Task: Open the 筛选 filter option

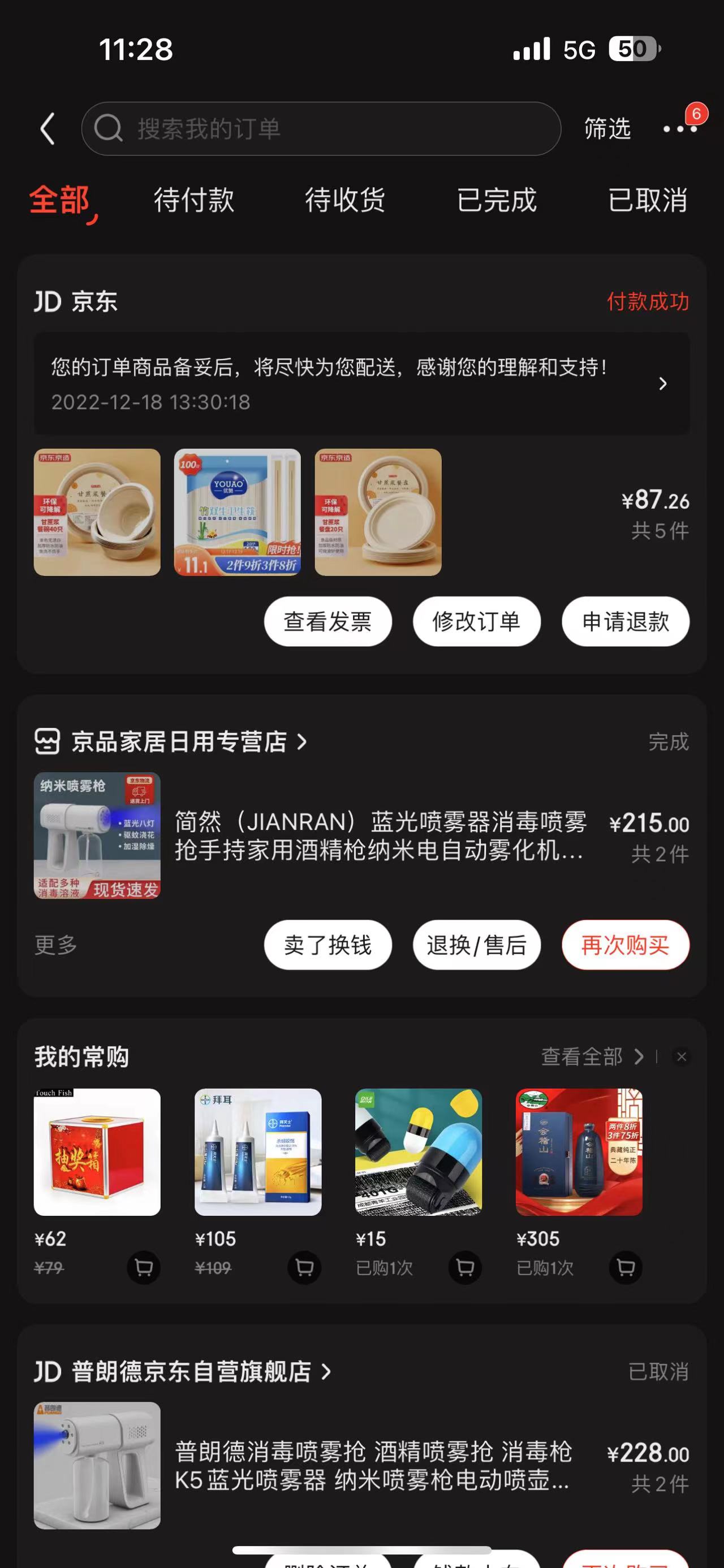Action: pos(607,128)
